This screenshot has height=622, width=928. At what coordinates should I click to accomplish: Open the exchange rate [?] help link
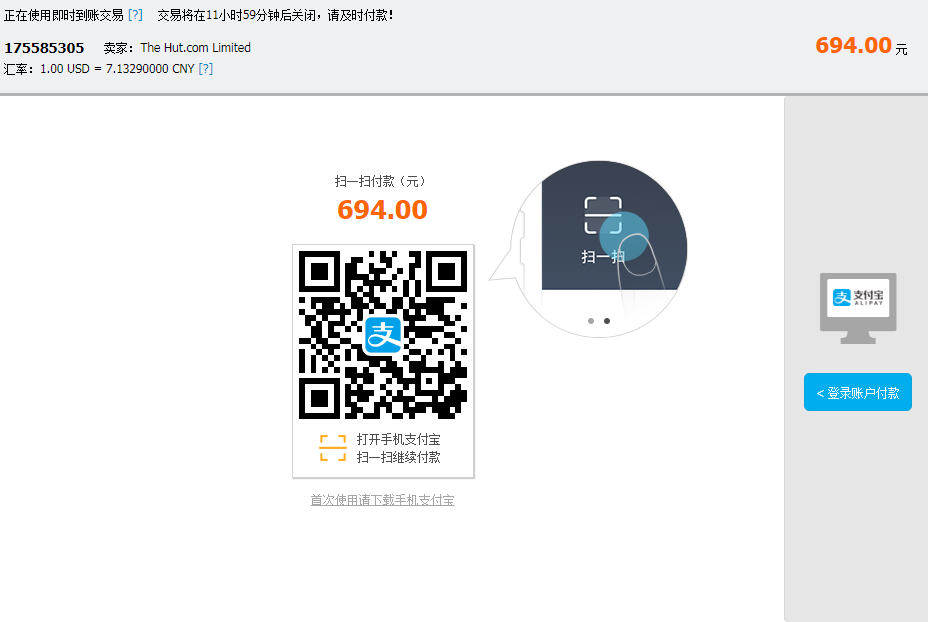coord(205,69)
